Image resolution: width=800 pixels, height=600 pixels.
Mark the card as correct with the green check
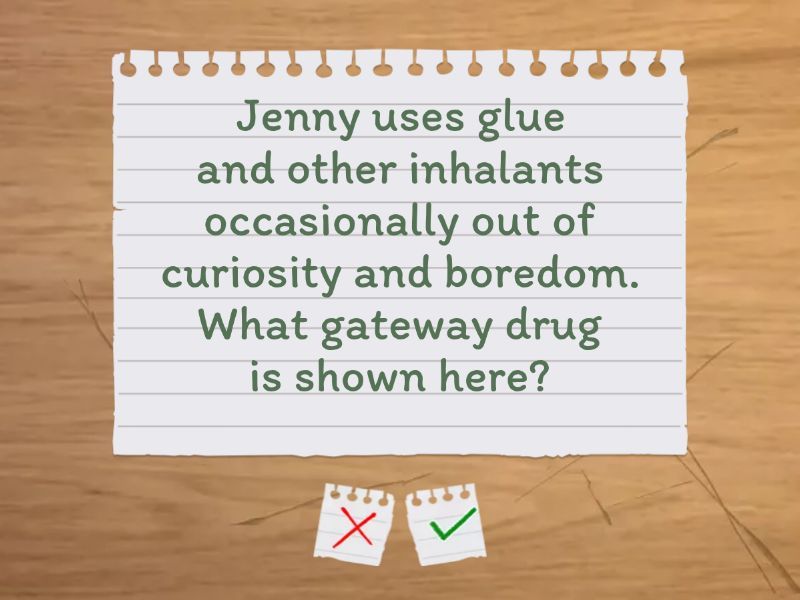pos(445,524)
